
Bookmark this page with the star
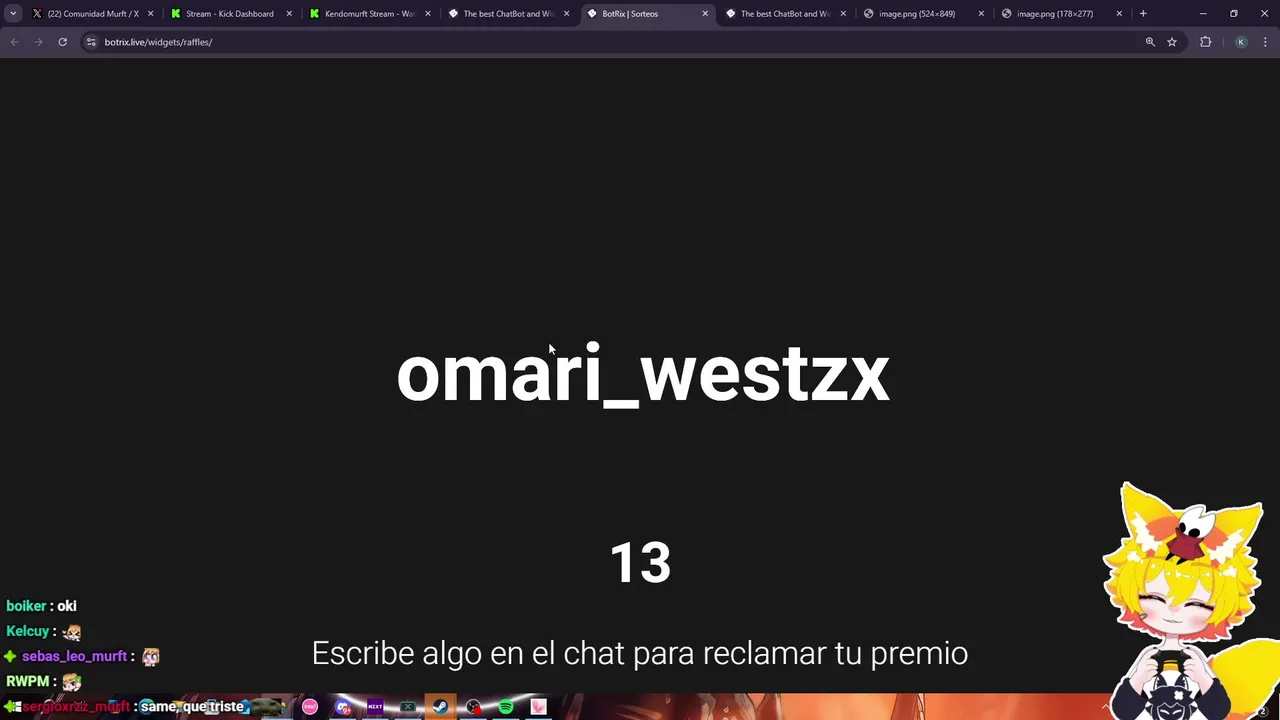pyautogui.click(x=1172, y=42)
